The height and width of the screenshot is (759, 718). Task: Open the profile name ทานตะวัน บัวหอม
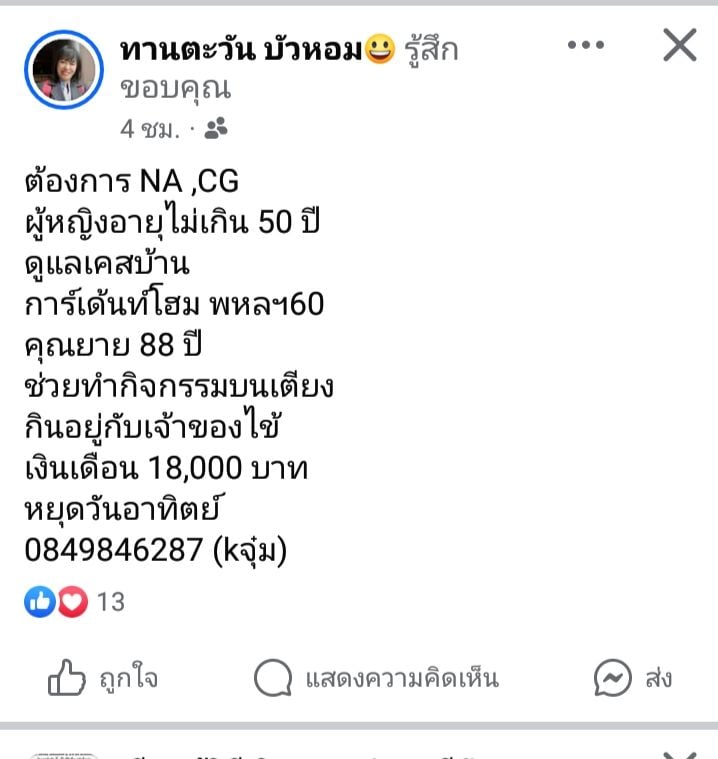coord(240,48)
